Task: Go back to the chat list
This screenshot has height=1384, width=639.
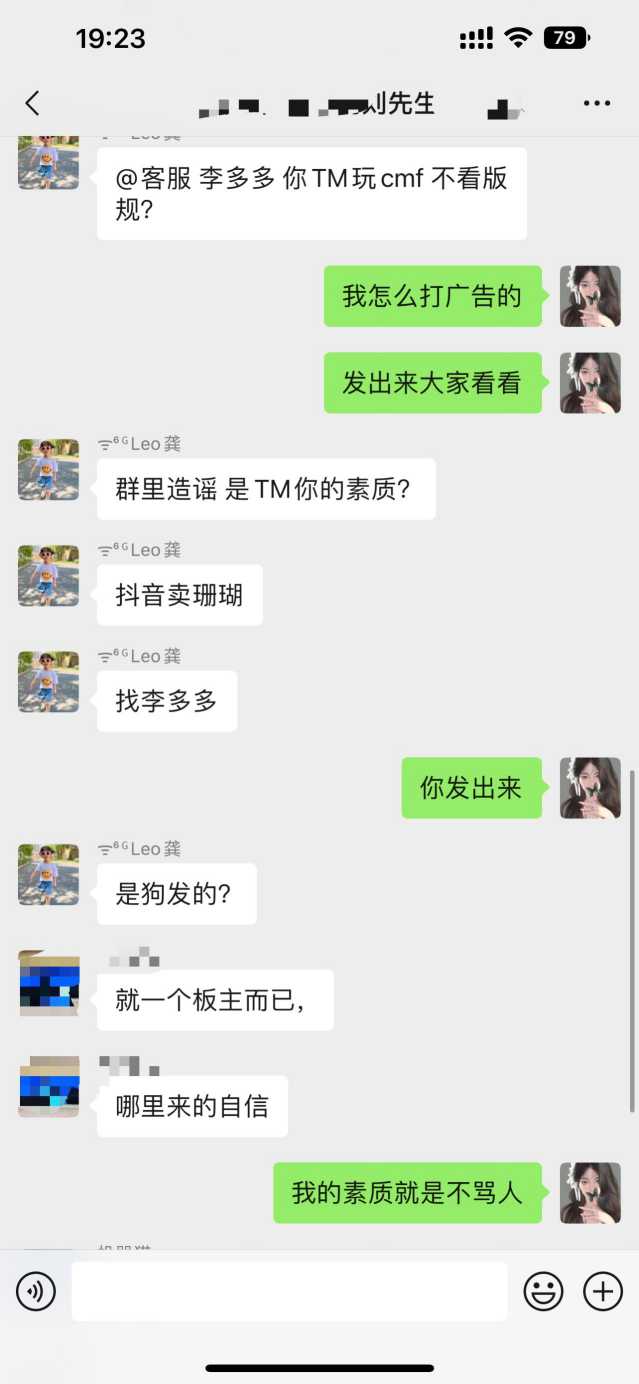Action: pos(32,103)
